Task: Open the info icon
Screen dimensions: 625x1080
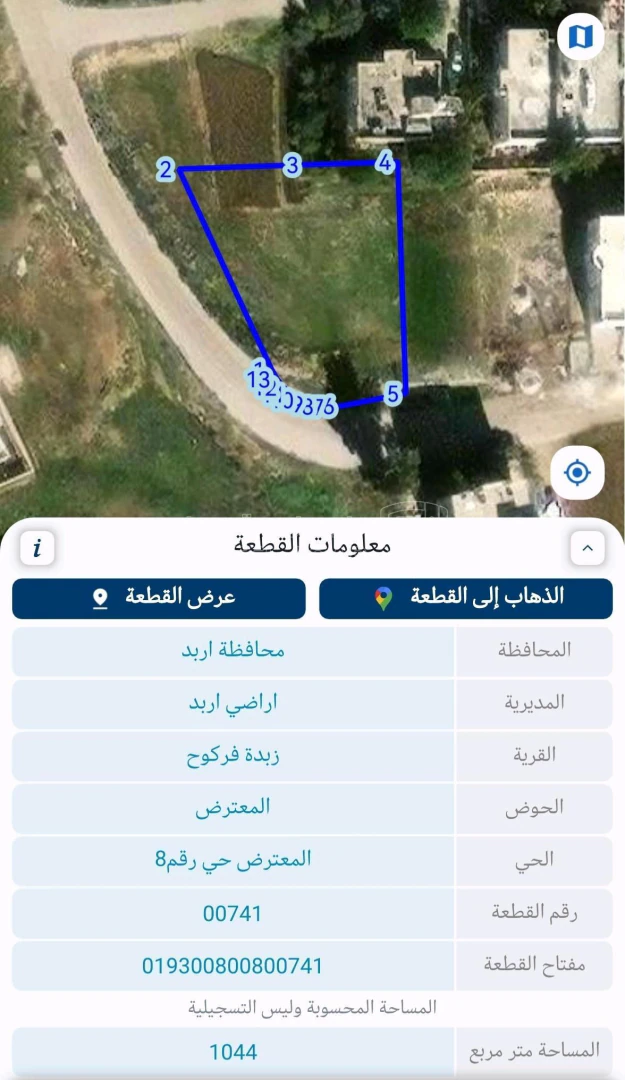Action: coord(37,548)
